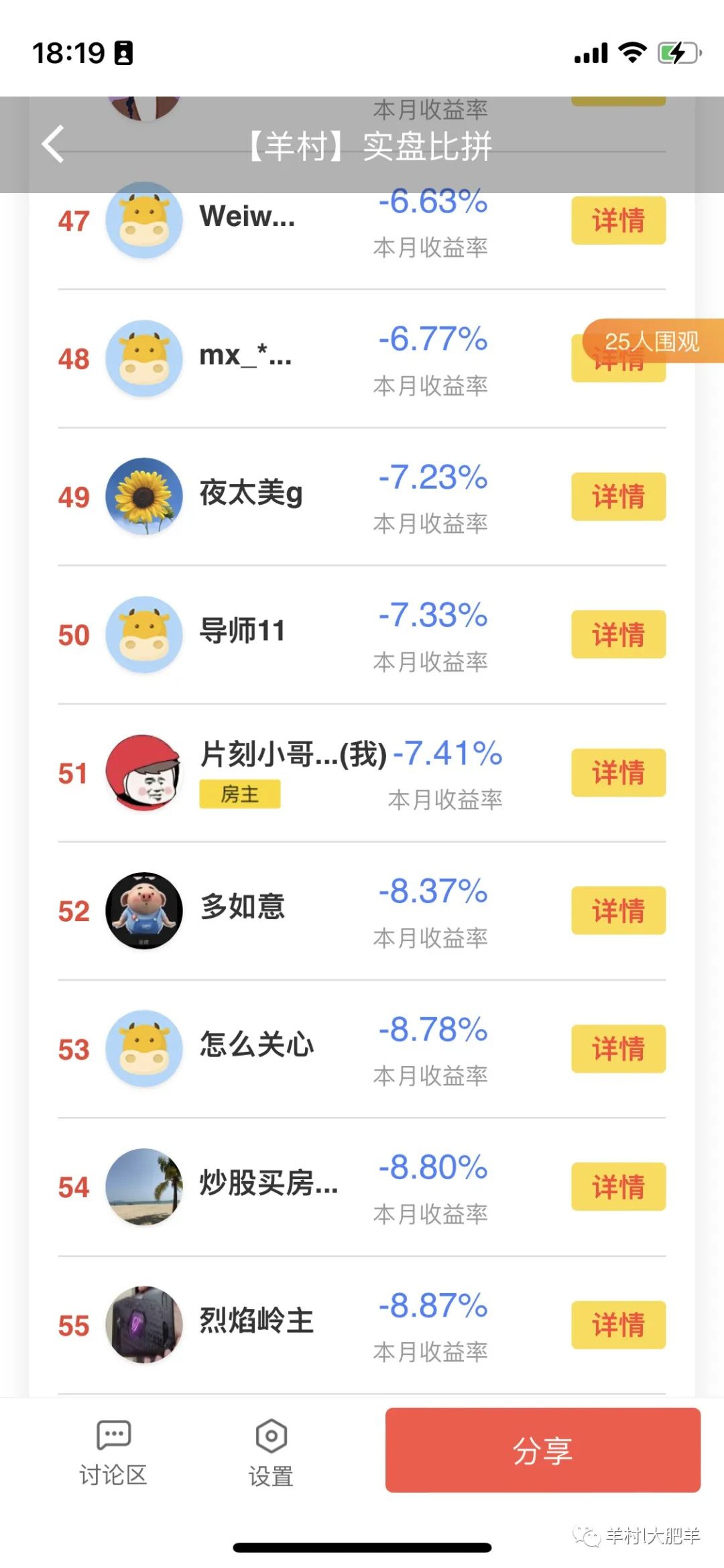Tap the 25人围观 spectators badge
This screenshot has width=724, height=1568.
click(652, 341)
